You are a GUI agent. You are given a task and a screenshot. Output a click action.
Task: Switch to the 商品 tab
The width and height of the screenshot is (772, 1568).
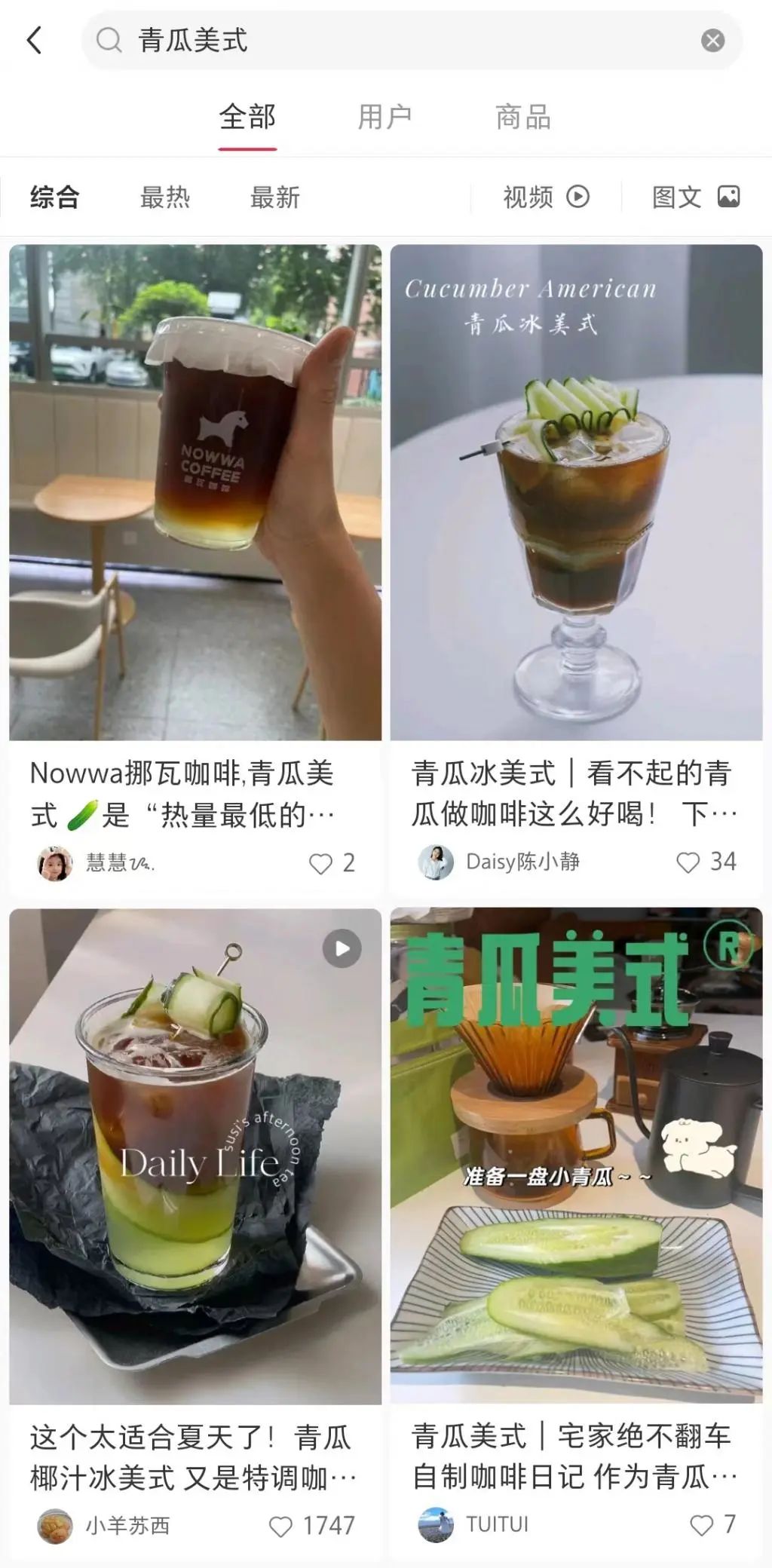(x=525, y=116)
